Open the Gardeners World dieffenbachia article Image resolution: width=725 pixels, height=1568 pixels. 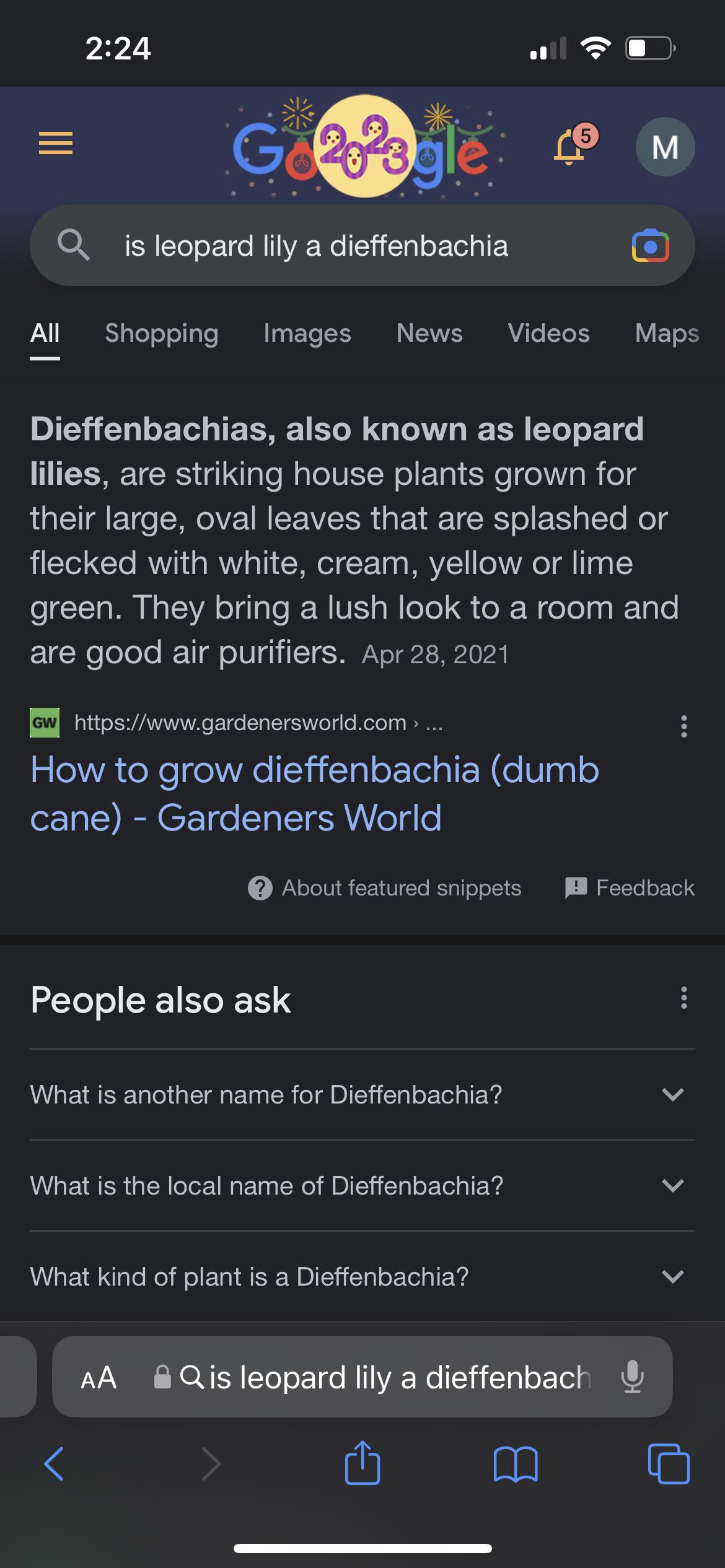[314, 793]
